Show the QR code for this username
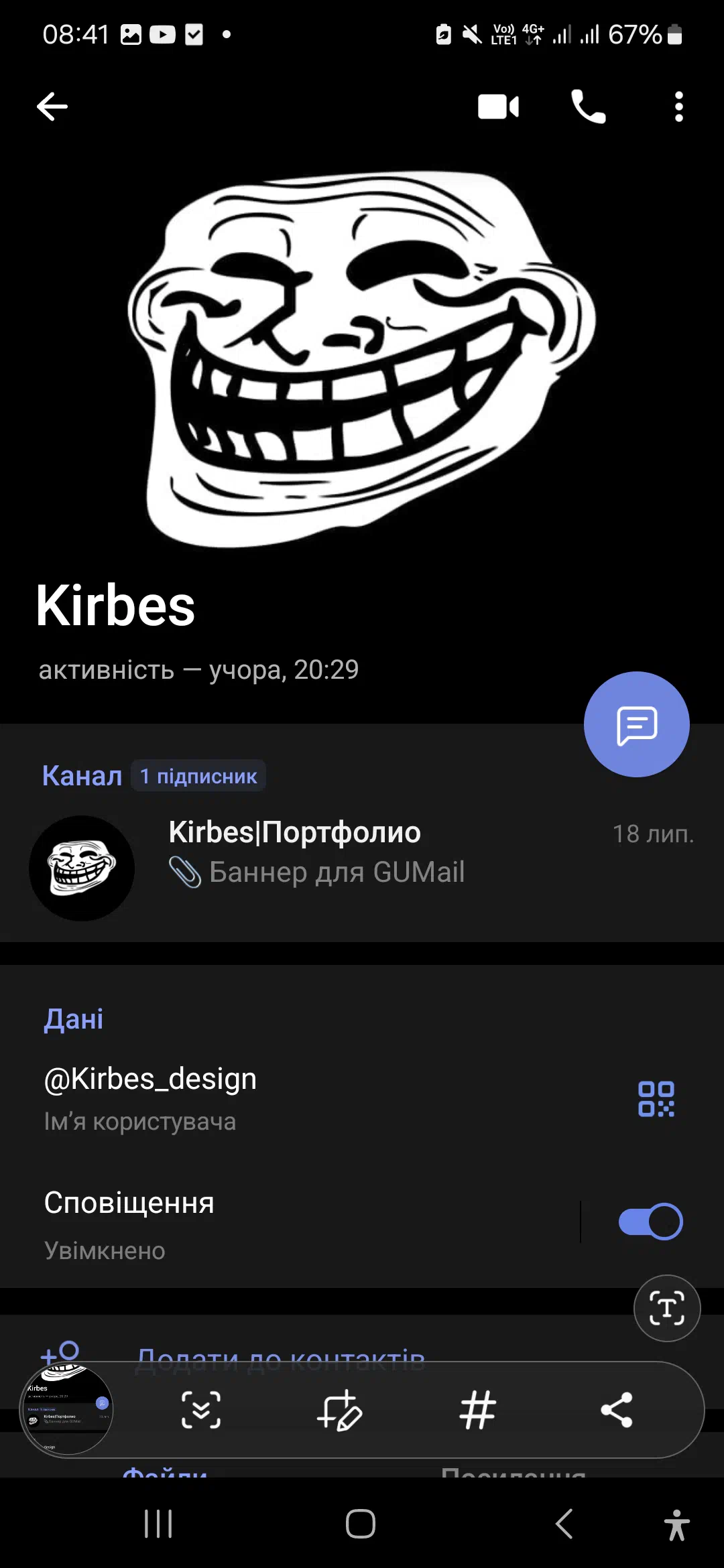Screen dimensions: 724x1568 (656, 1099)
